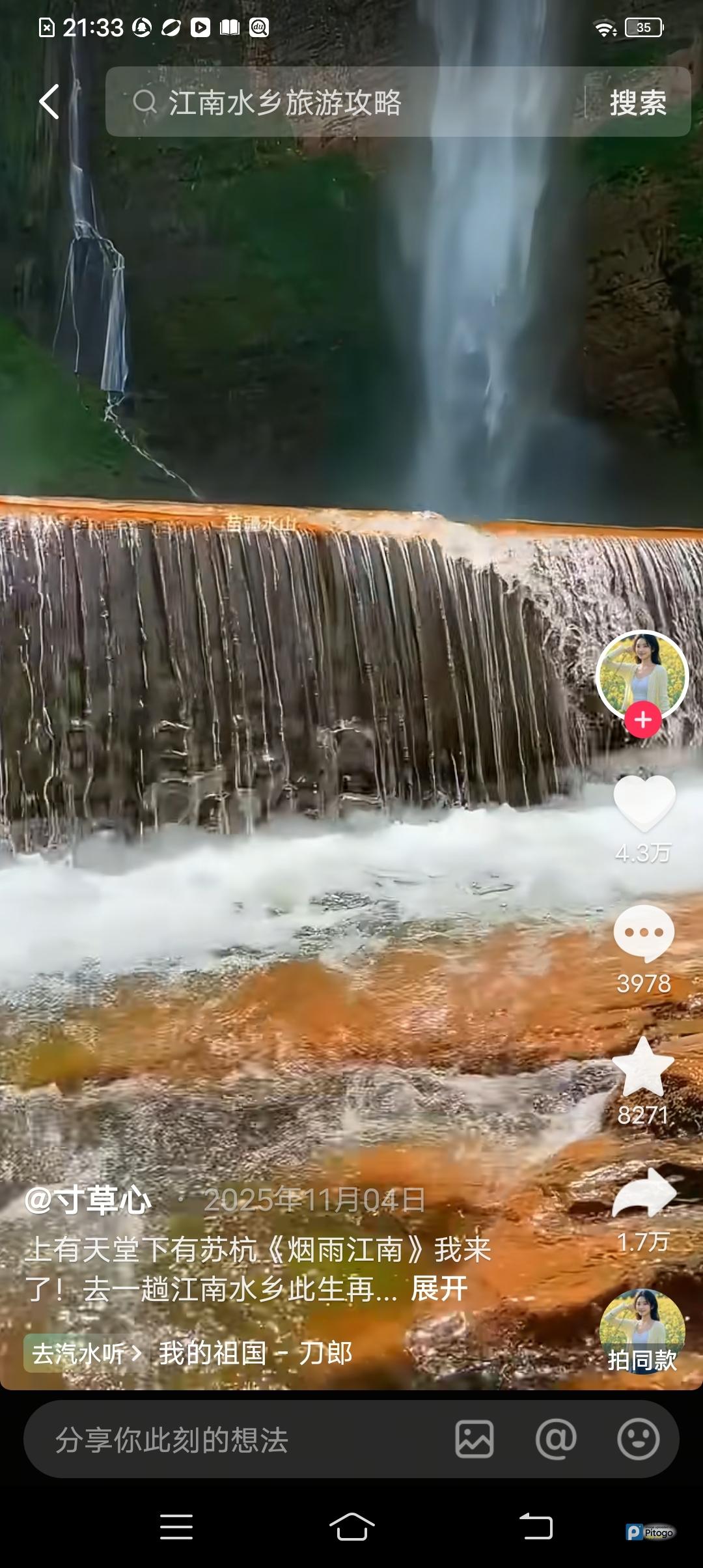Expand the caption with 展开

click(x=439, y=1289)
